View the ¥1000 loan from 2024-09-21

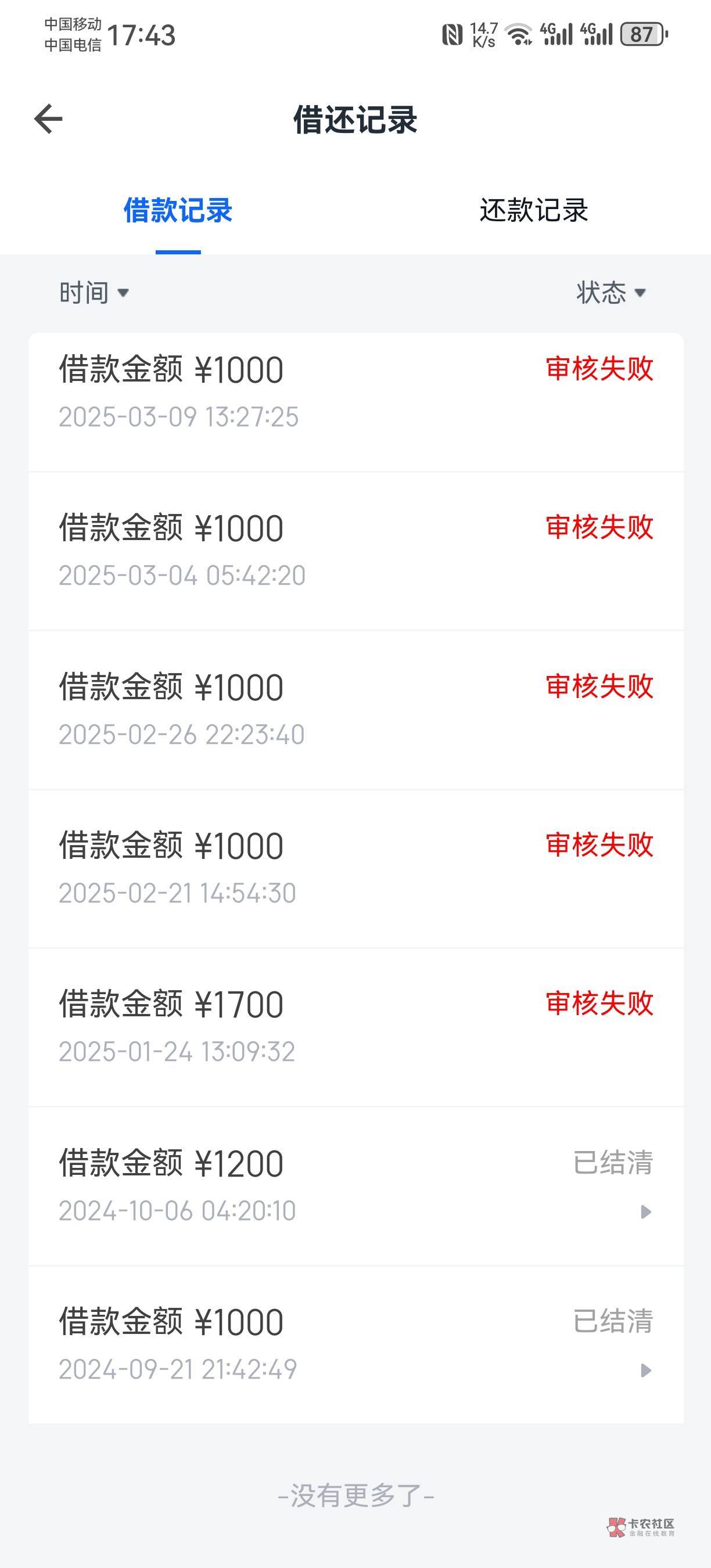point(355,1344)
